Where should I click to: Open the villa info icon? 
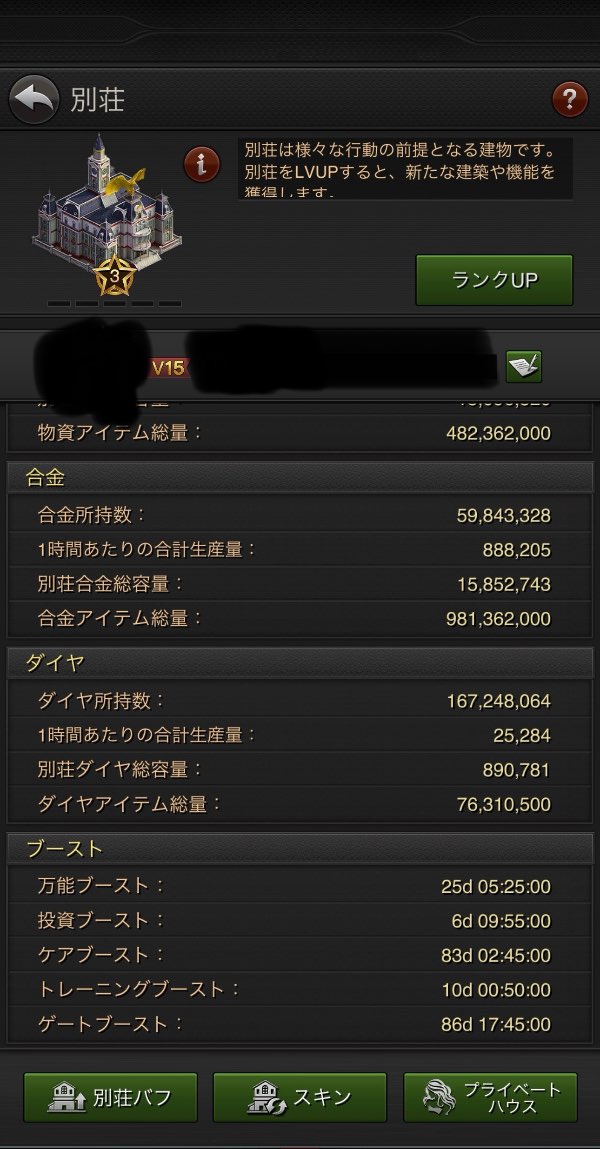click(x=202, y=166)
